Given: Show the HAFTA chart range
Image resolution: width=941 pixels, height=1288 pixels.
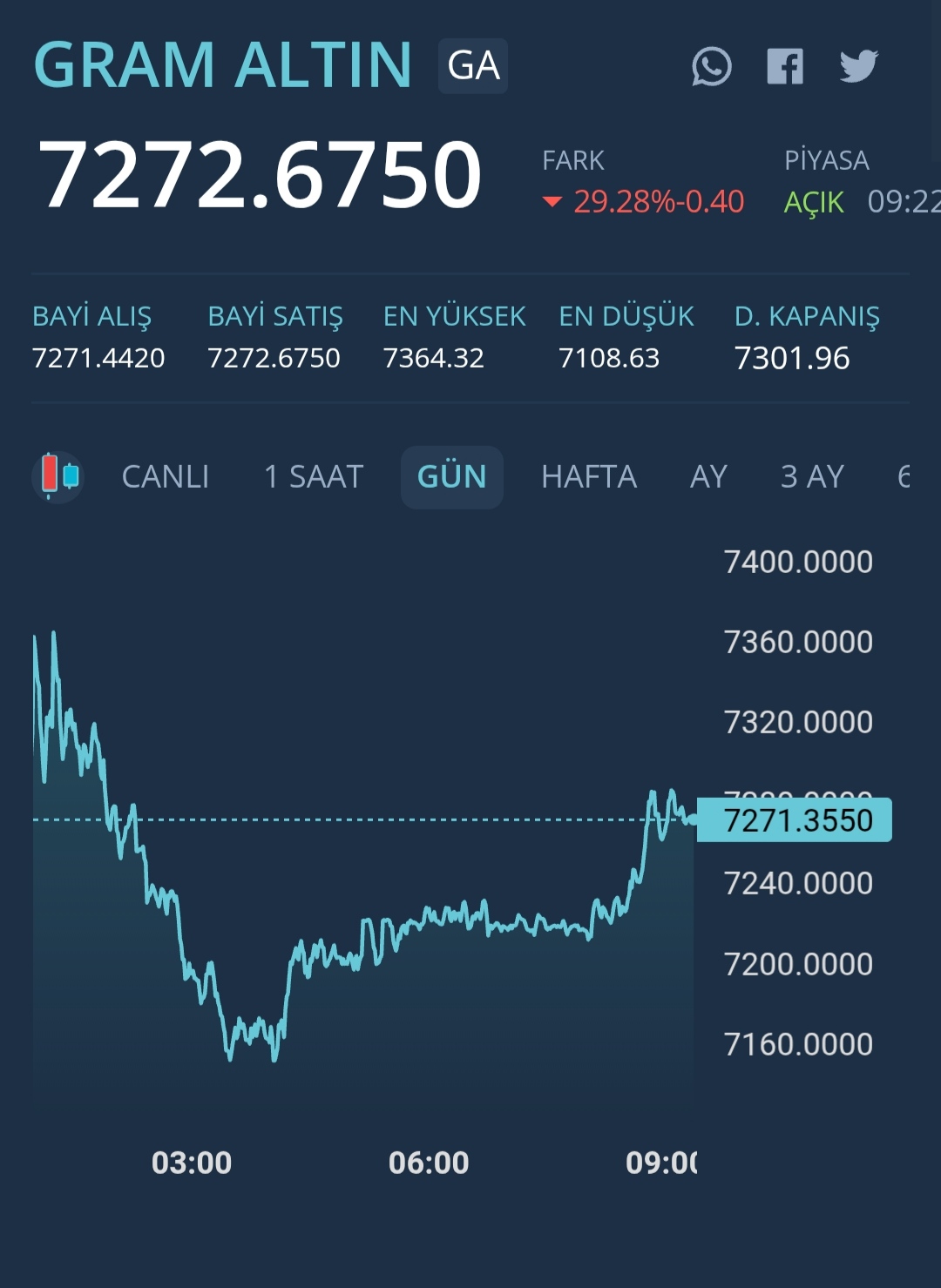Looking at the screenshot, I should point(589,477).
